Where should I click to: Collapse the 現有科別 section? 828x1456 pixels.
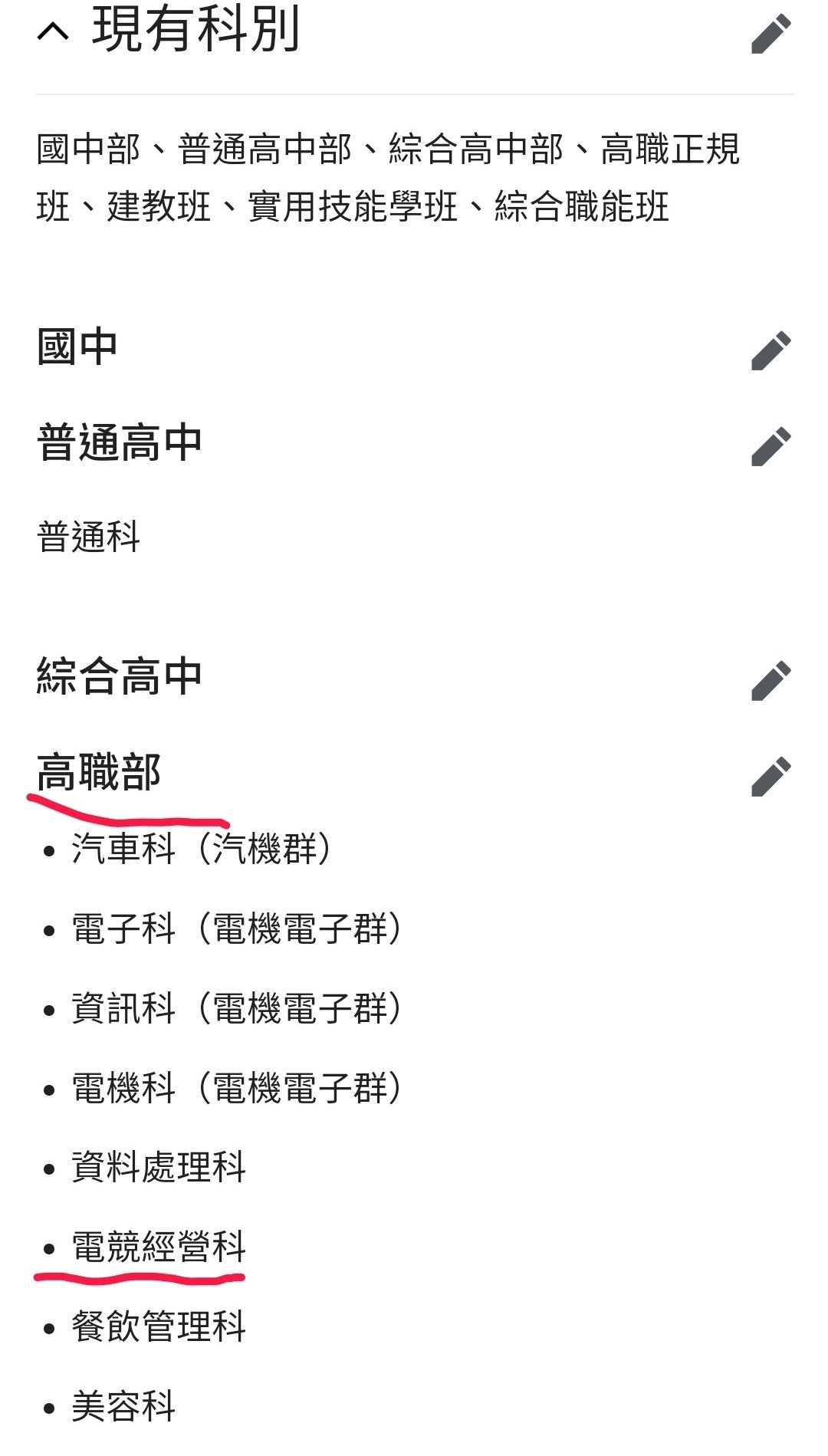click(x=53, y=31)
